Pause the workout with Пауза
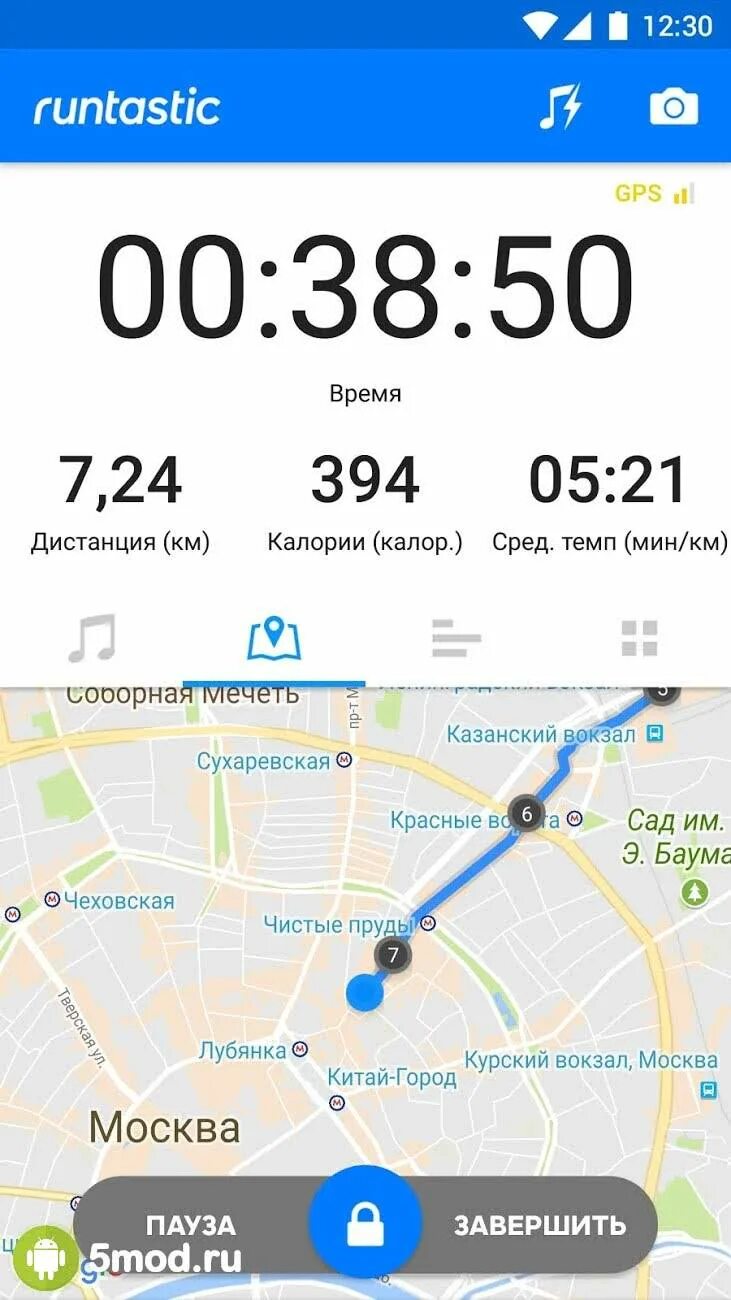The width and height of the screenshot is (731, 1300). [191, 1225]
